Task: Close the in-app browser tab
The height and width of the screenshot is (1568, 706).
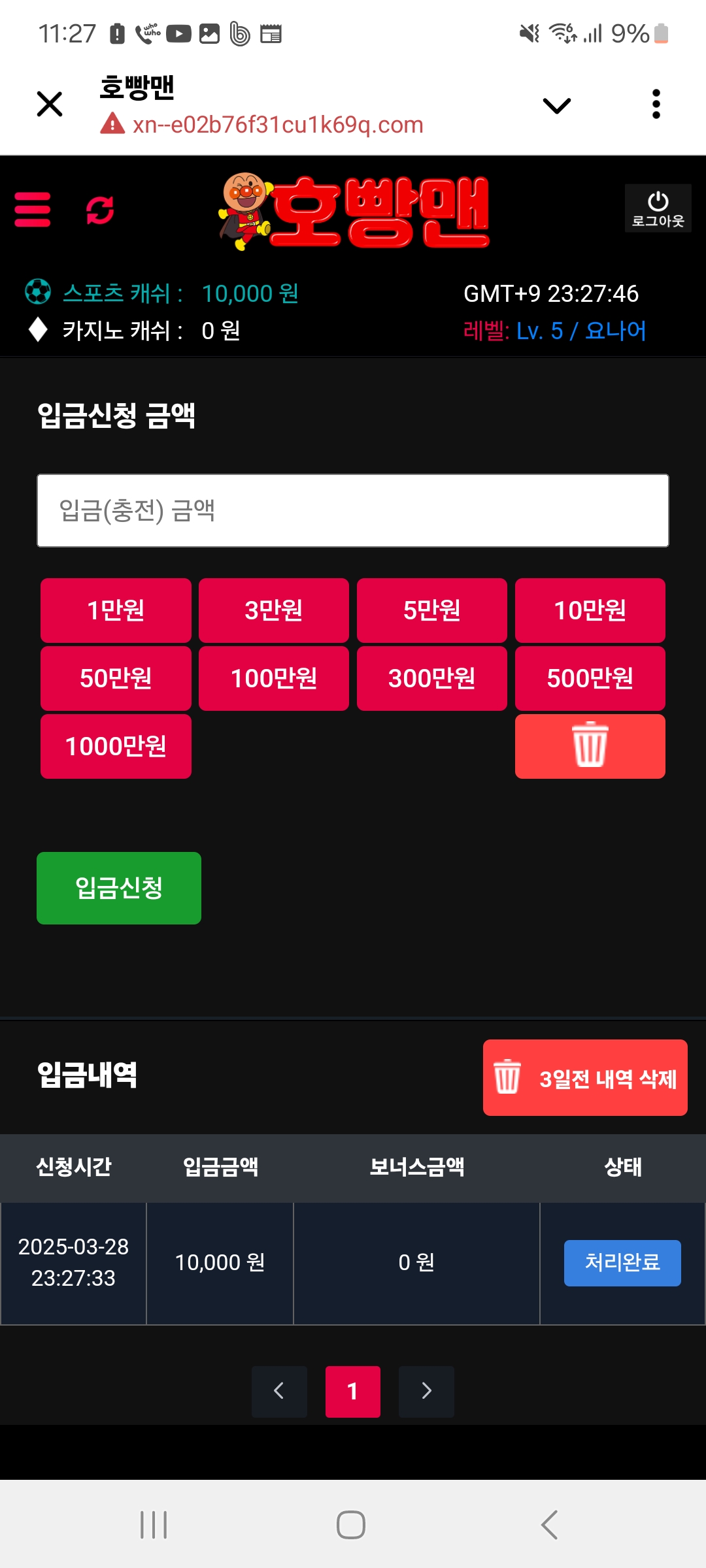Action: tap(50, 105)
